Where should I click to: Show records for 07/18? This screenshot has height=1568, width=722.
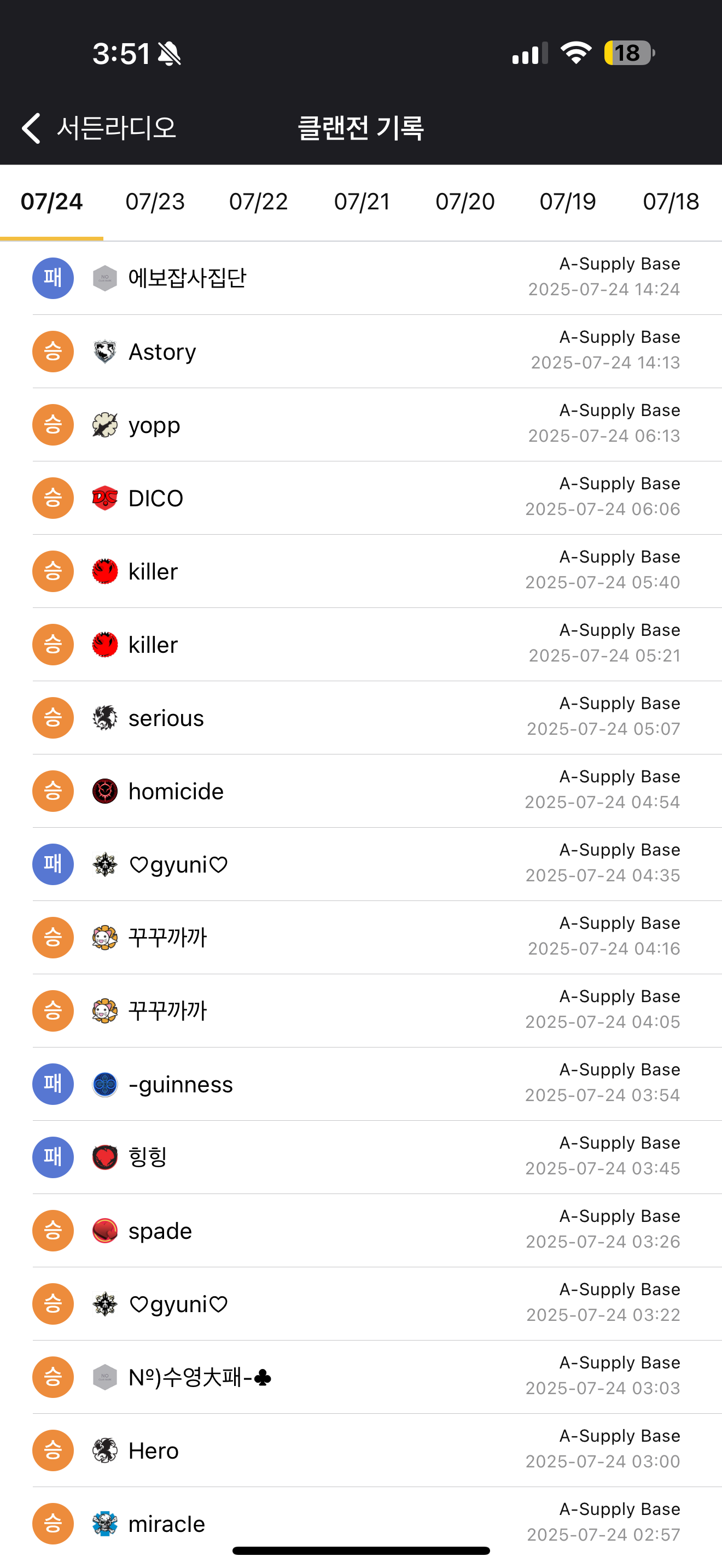pyautogui.click(x=670, y=202)
